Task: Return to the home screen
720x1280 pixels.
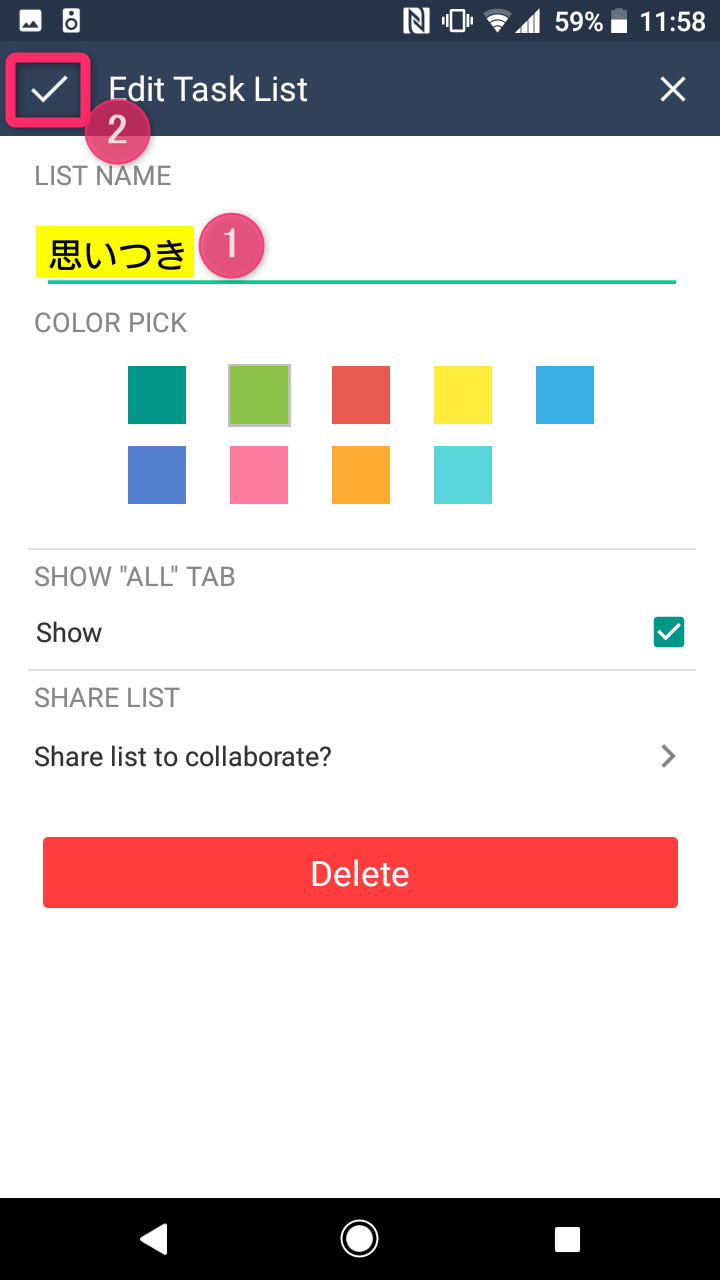Action: pyautogui.click(x=359, y=1239)
